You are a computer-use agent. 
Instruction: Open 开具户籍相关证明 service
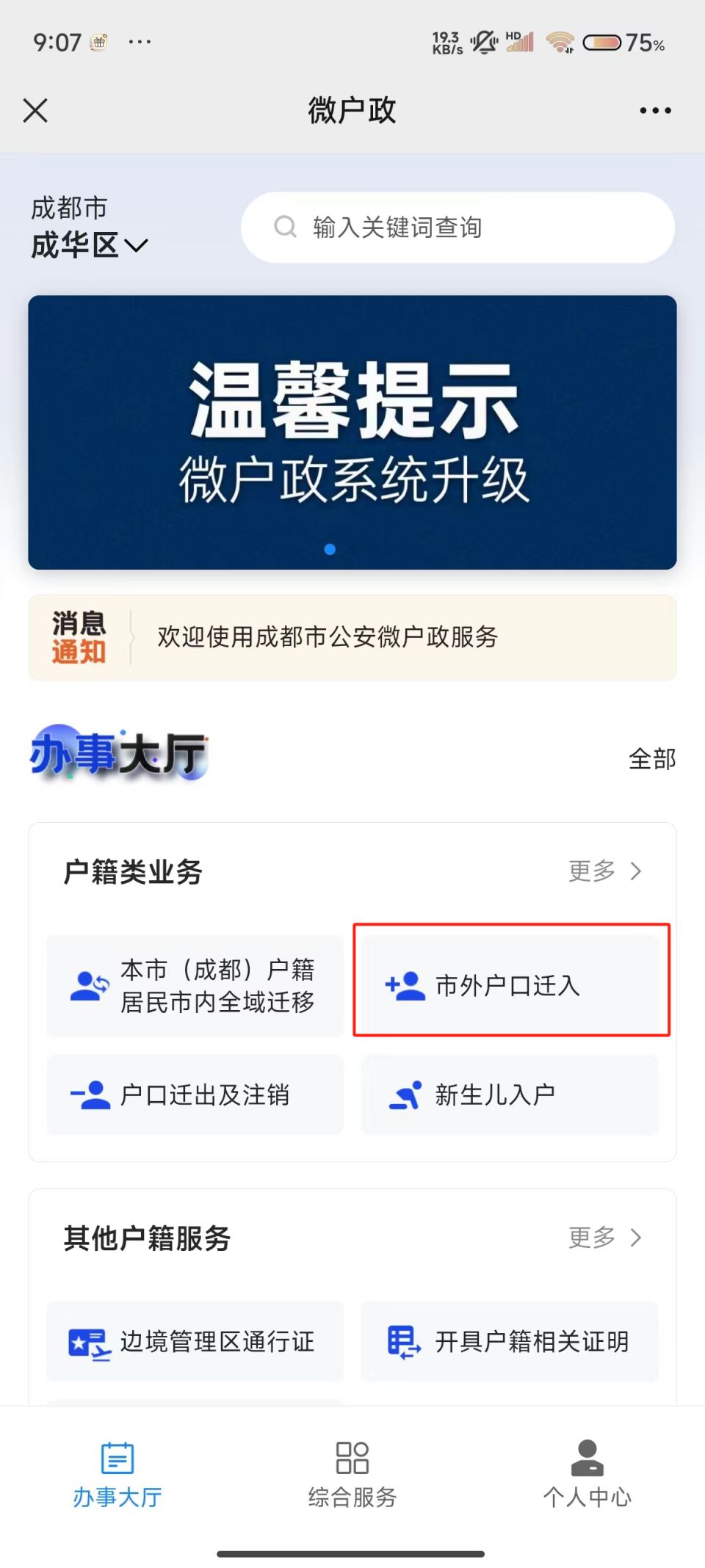[510, 1342]
